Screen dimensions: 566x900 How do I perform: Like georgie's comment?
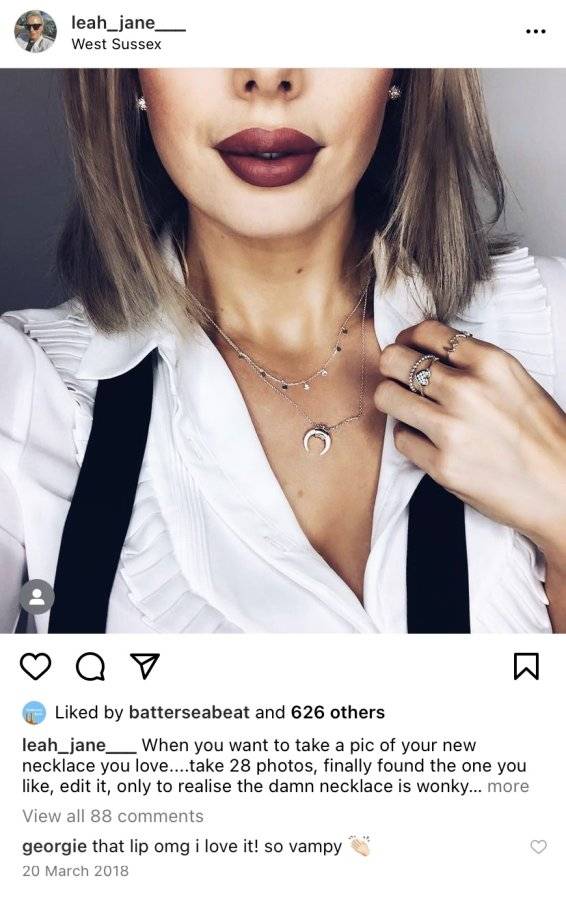[x=538, y=847]
